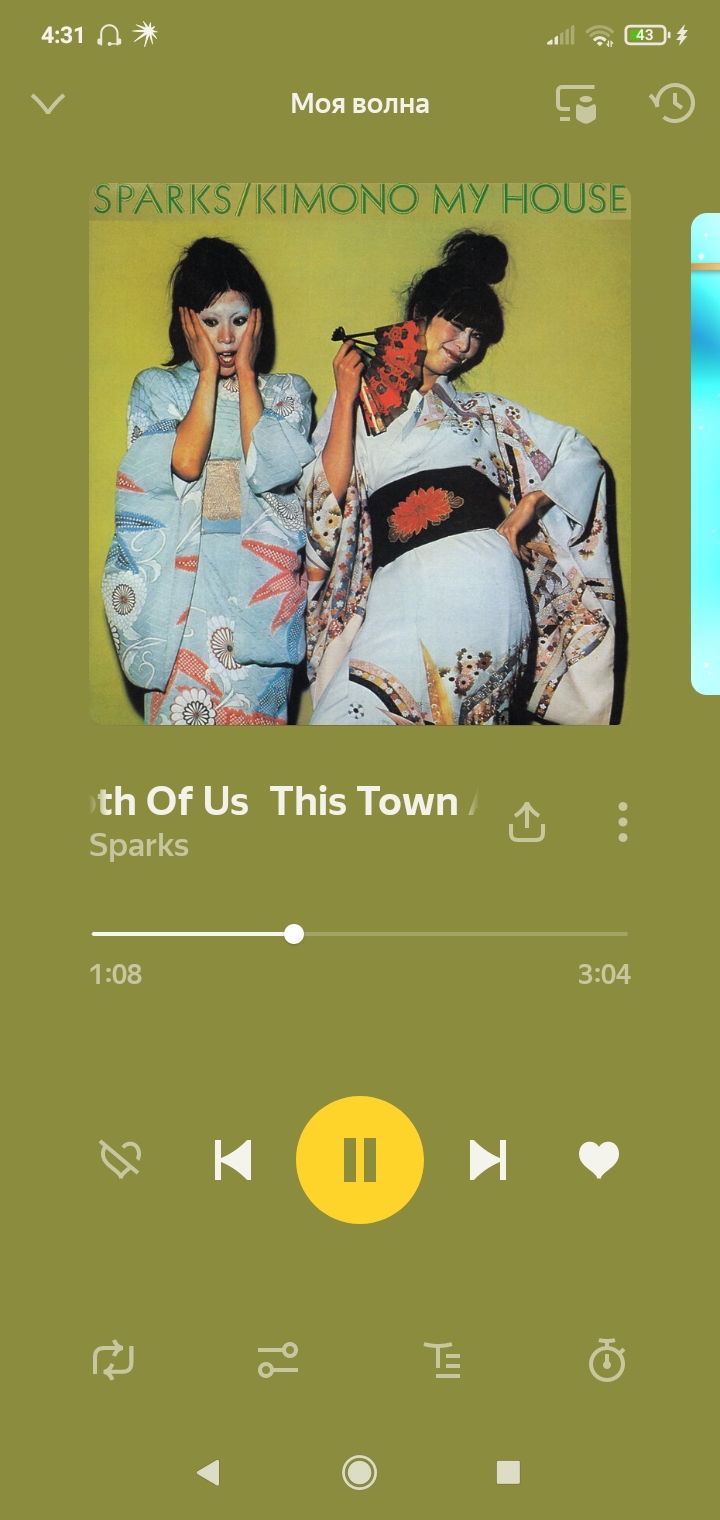Toggle the like heart for this track

(x=599, y=1160)
